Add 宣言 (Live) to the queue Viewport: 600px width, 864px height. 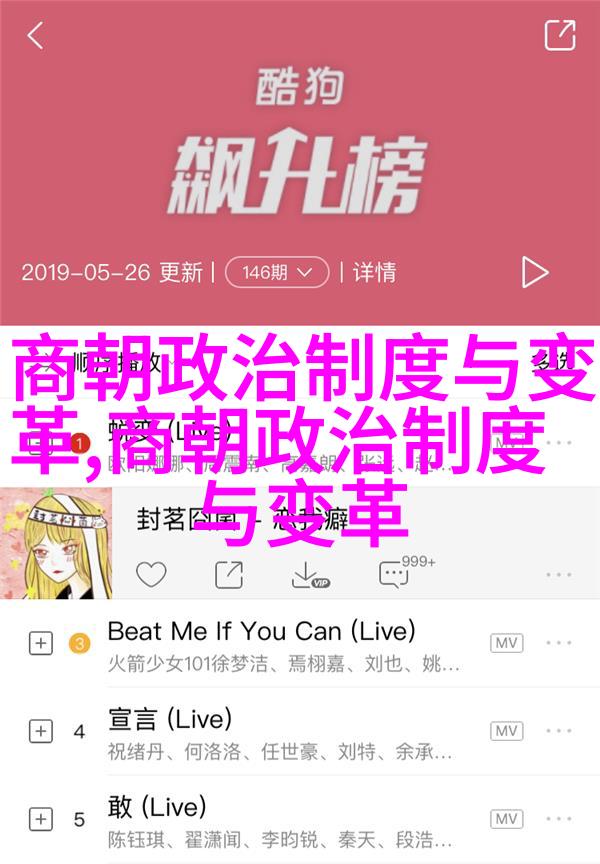point(40,731)
